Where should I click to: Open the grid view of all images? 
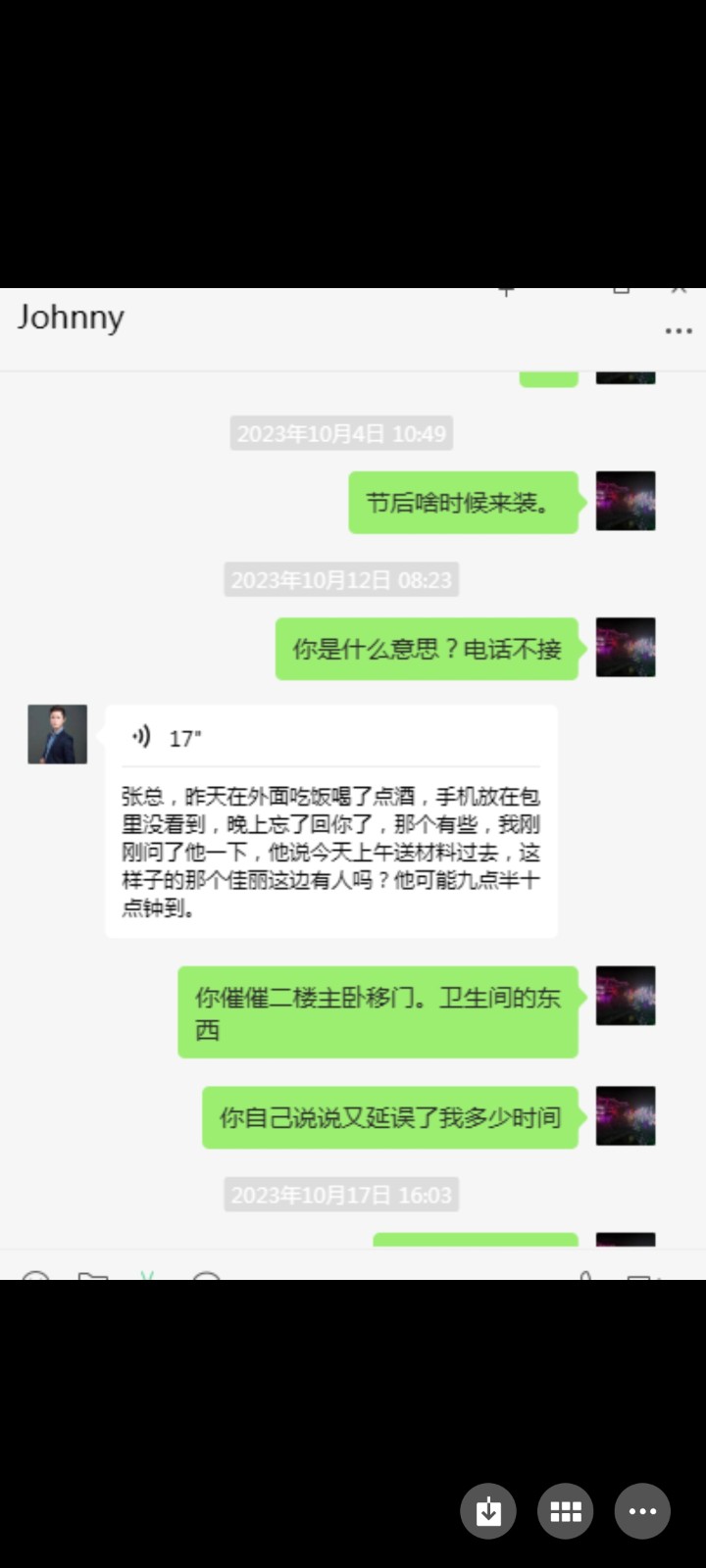(565, 1511)
